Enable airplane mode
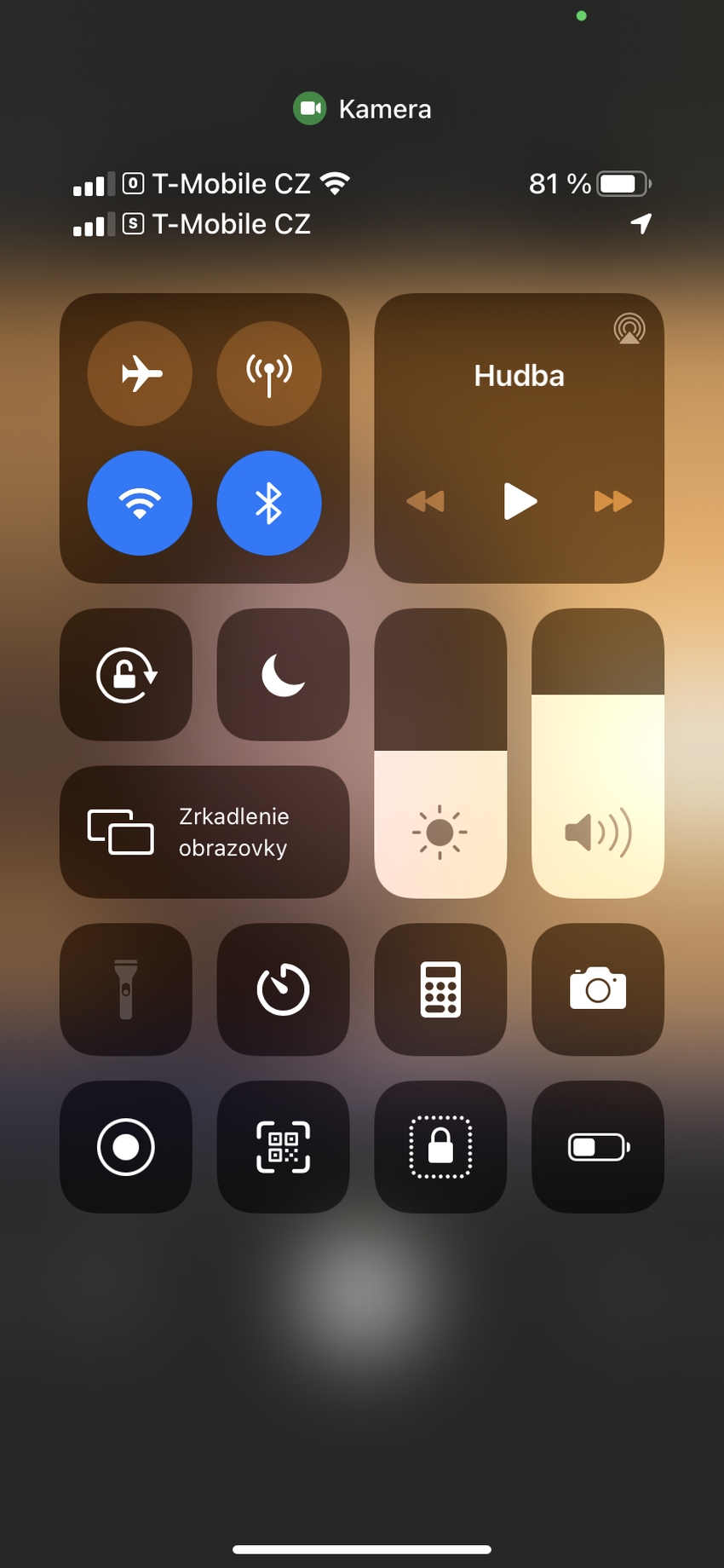 (x=140, y=373)
